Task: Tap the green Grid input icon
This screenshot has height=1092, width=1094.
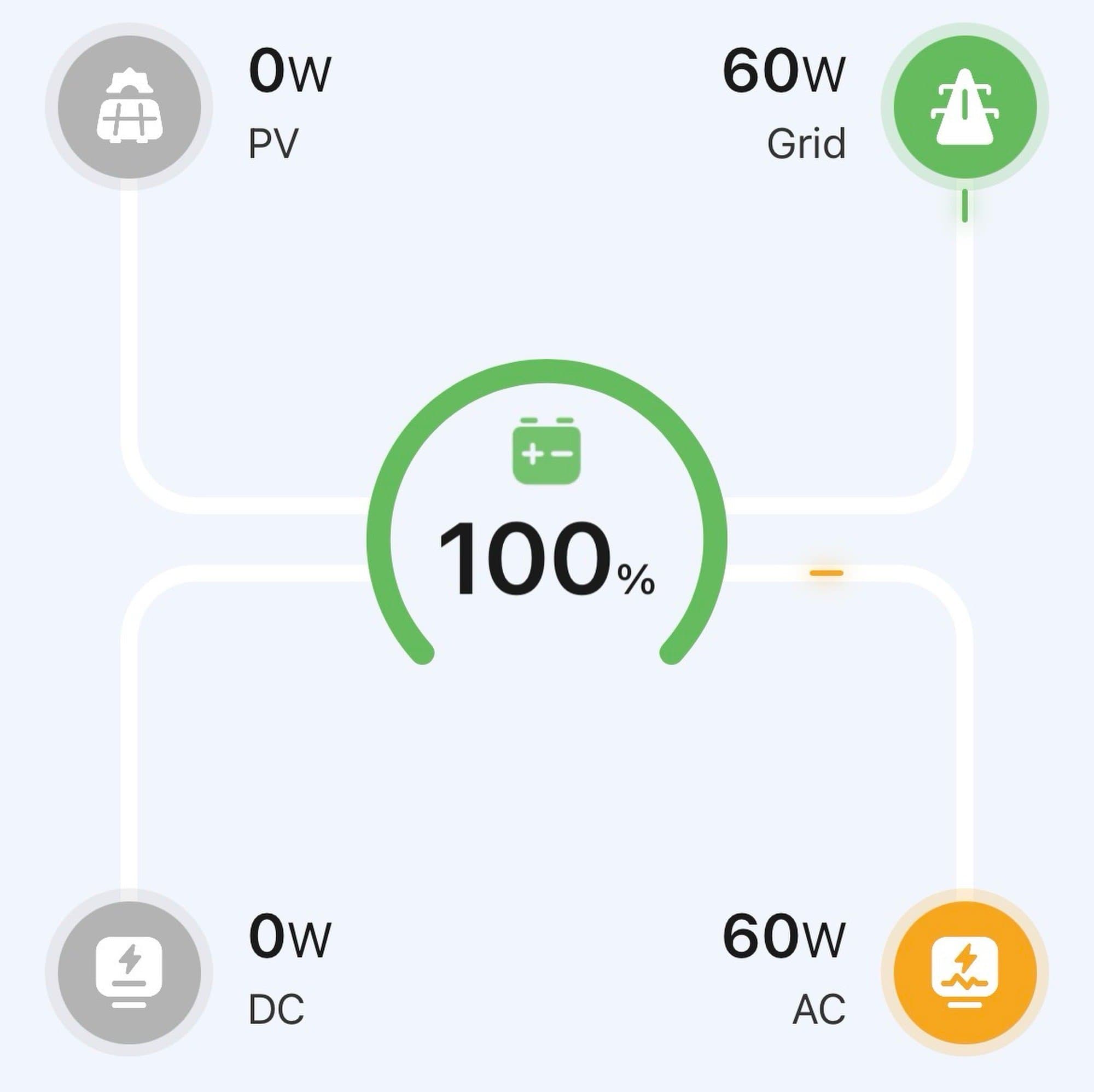Action: coord(964,107)
